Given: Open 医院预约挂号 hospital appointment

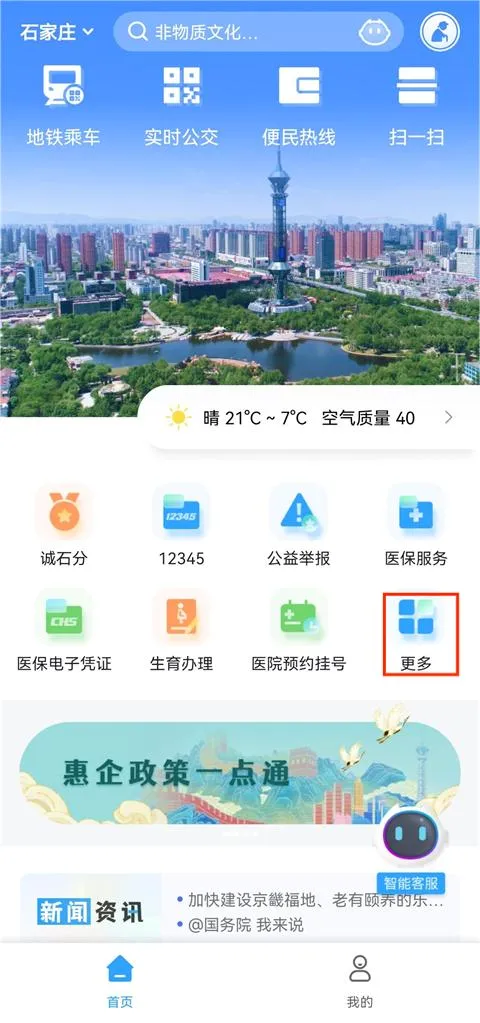Looking at the screenshot, I should click(299, 632).
